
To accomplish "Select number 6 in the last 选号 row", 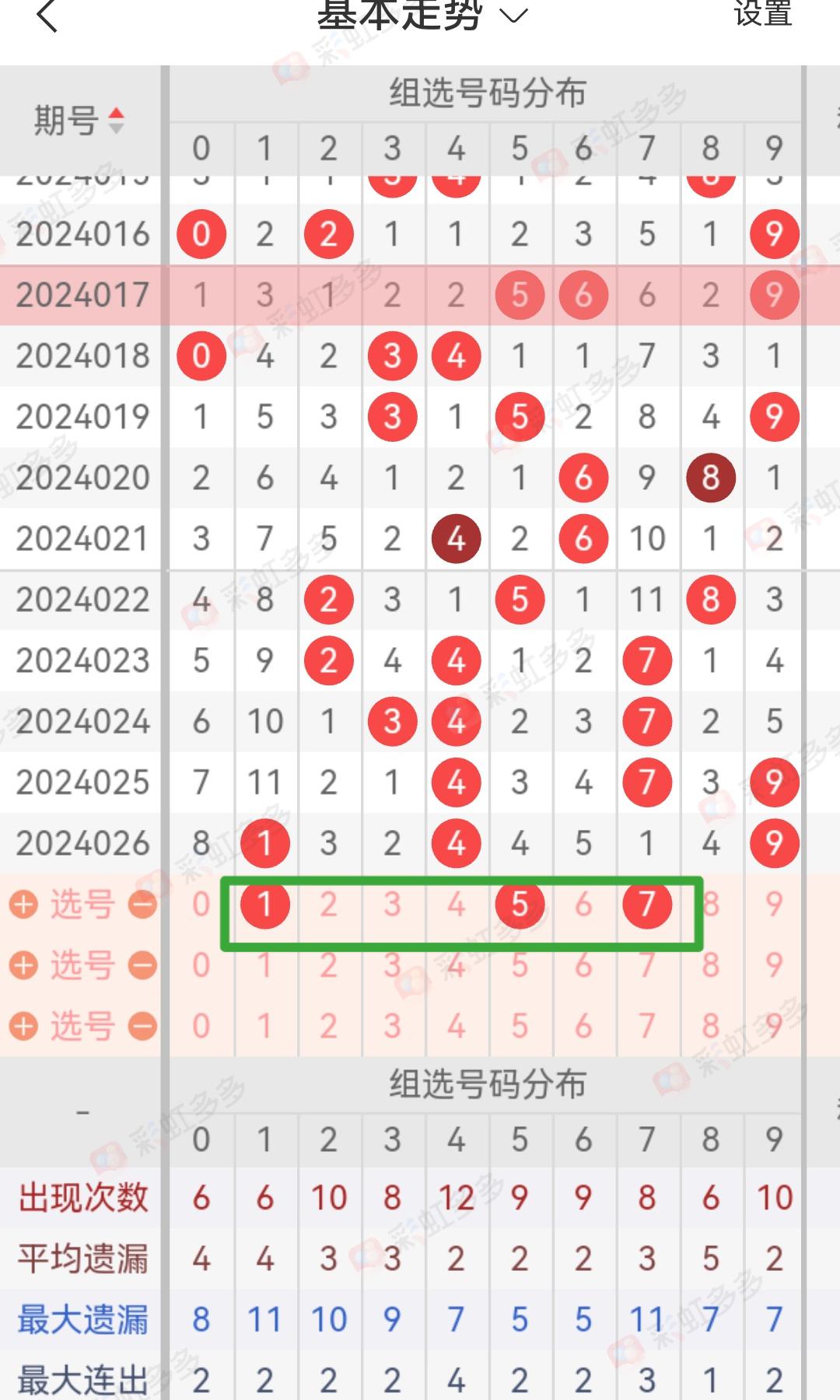I will coord(583,1027).
